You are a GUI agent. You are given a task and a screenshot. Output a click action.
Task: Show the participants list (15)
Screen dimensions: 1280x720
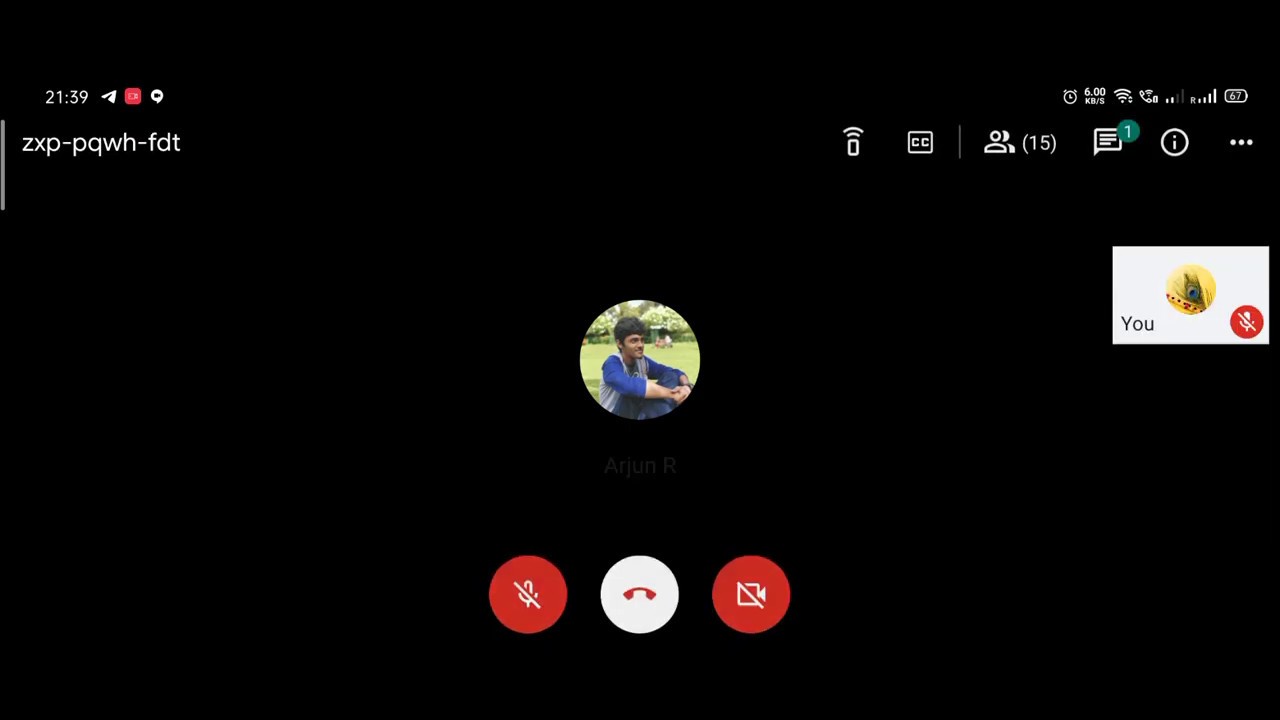(1019, 143)
